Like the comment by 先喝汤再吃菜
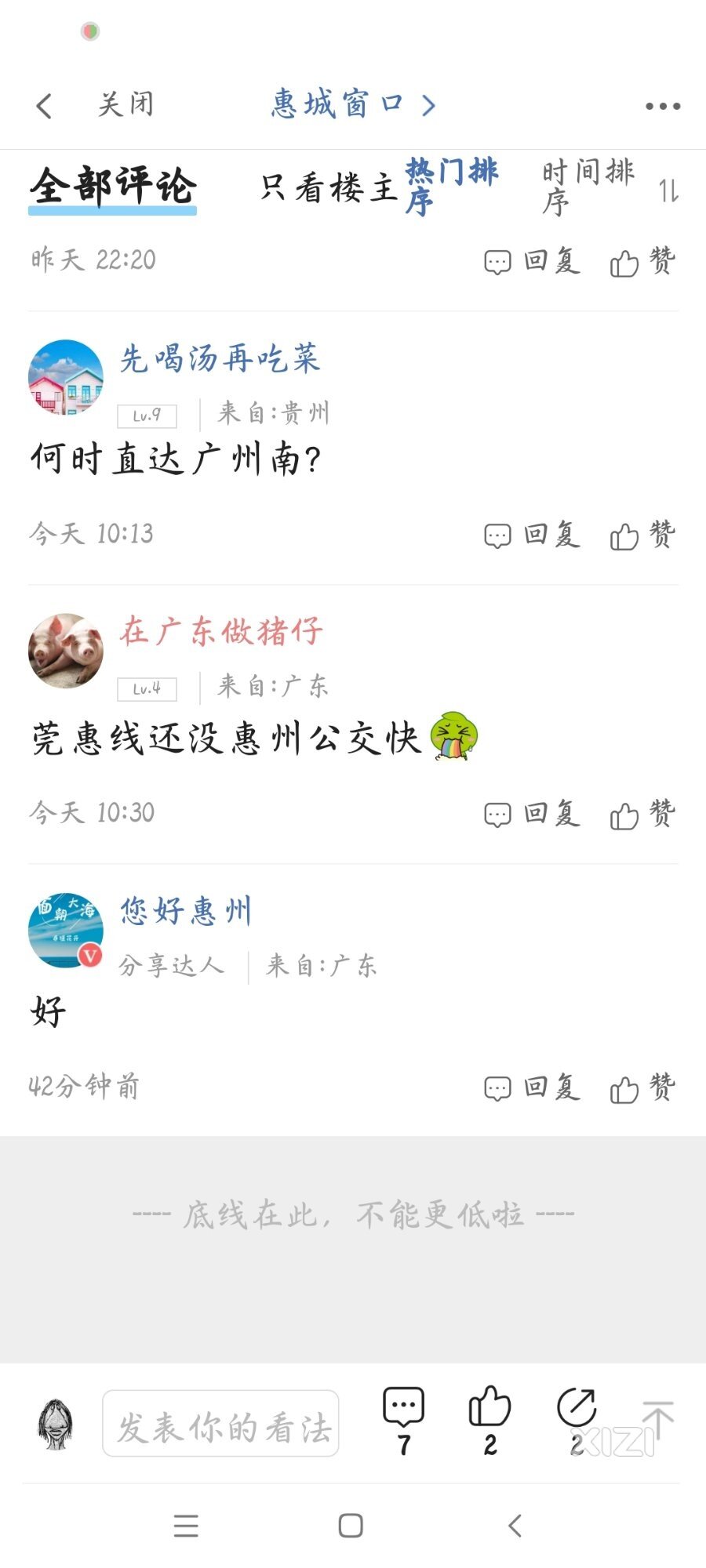The width and height of the screenshot is (706, 1568). pos(642,535)
